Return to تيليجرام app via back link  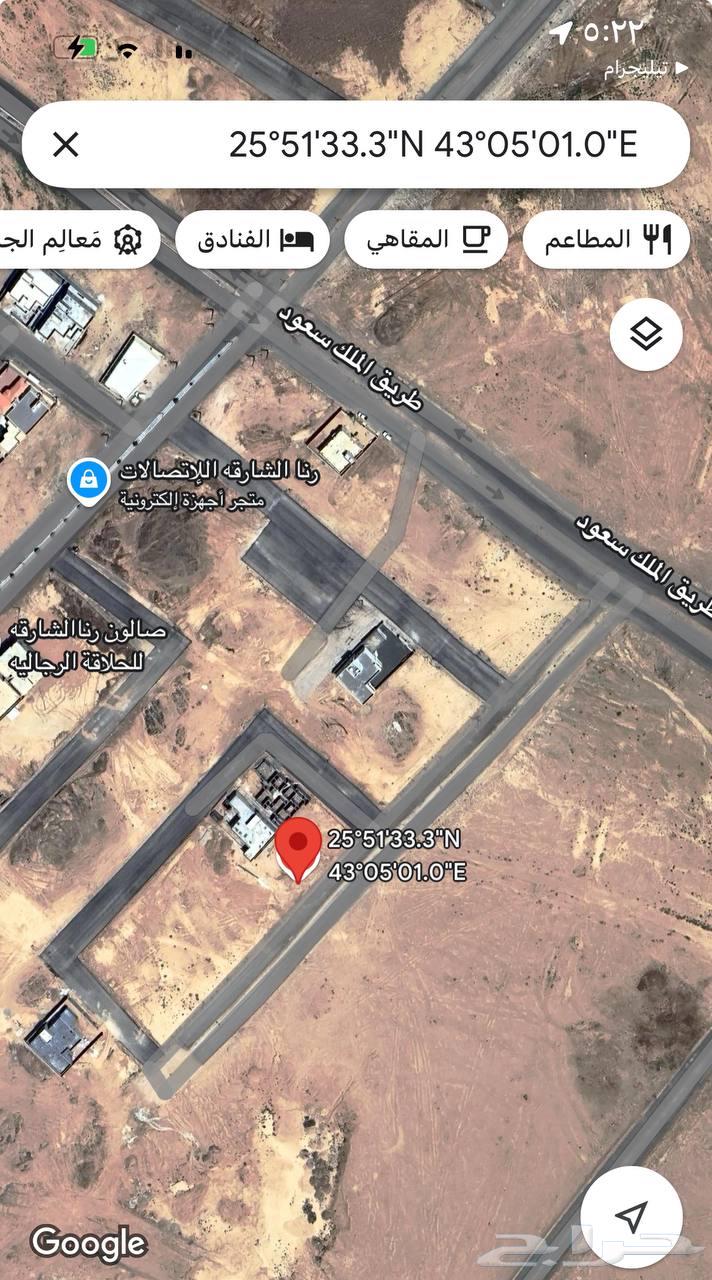pos(646,69)
